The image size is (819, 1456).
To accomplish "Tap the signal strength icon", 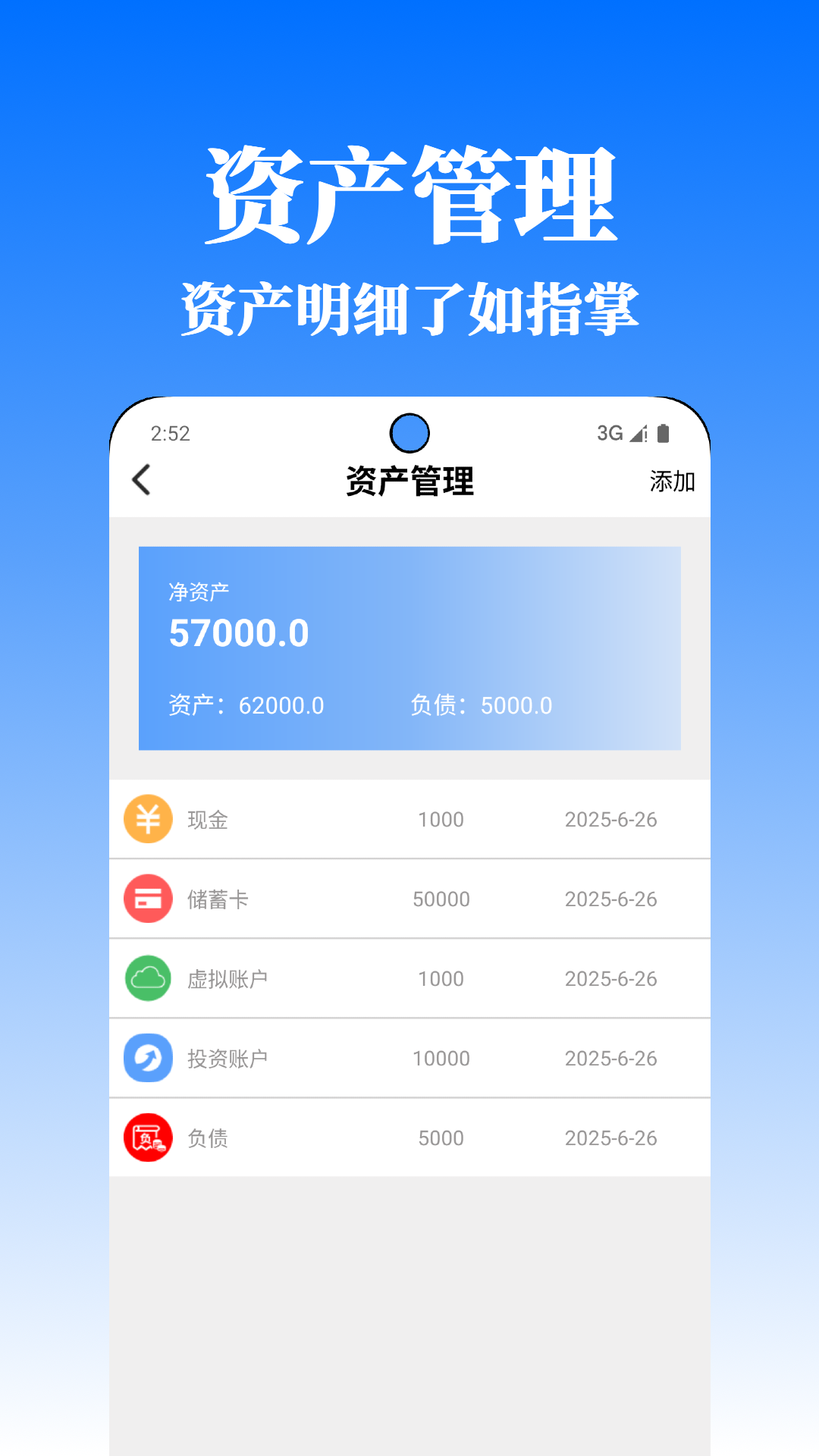I will (637, 432).
